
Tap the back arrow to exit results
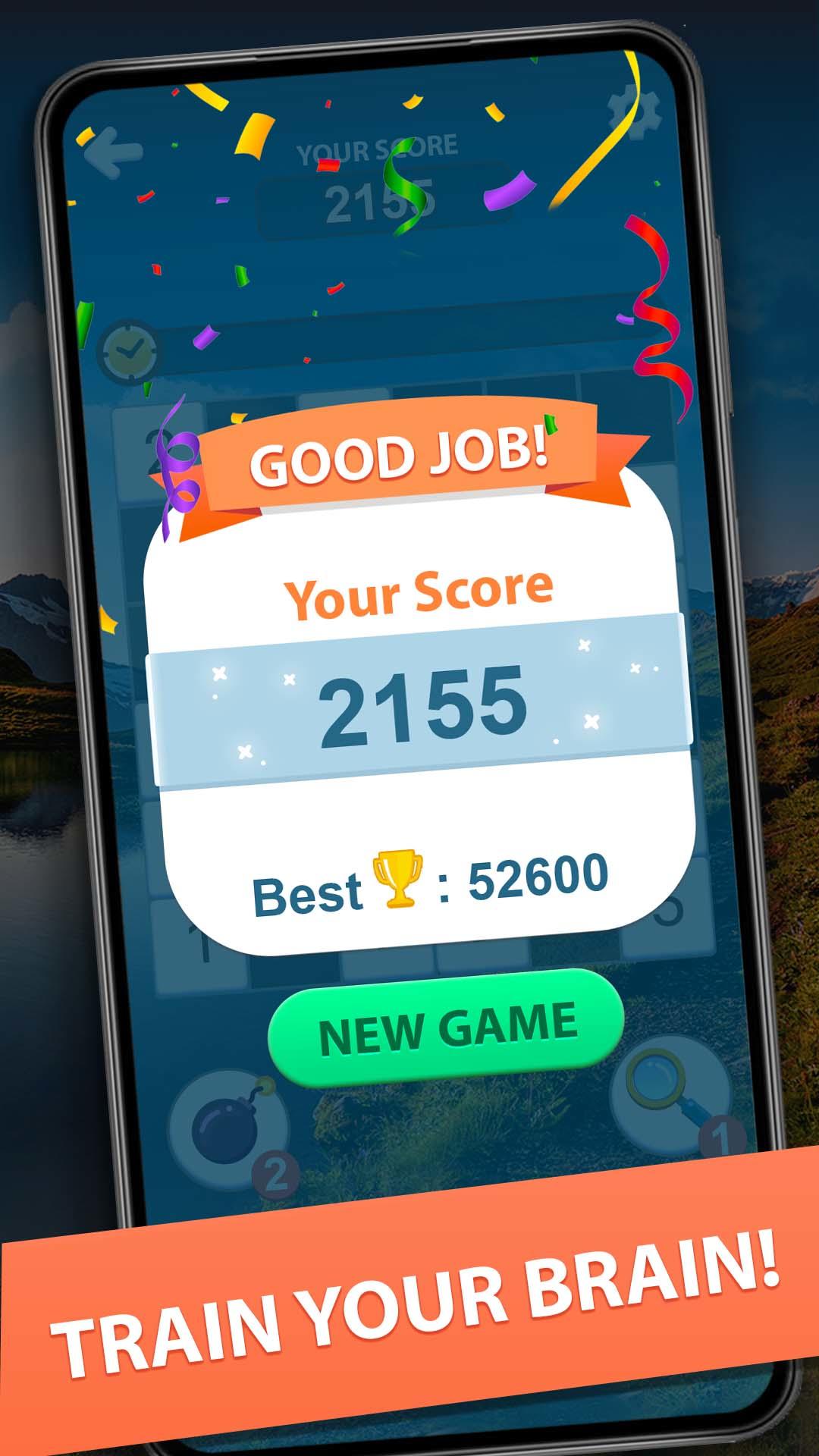[x=112, y=152]
